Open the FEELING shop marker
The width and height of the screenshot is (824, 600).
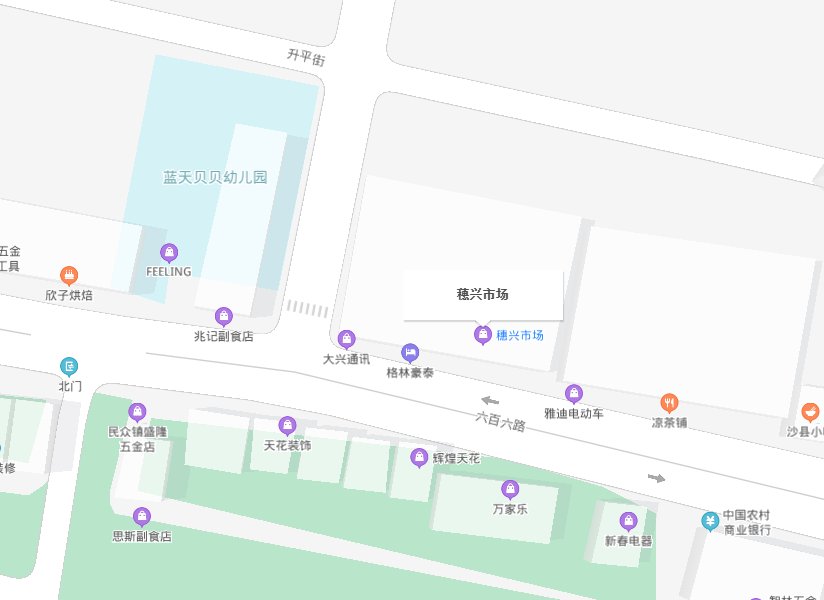coord(169,252)
